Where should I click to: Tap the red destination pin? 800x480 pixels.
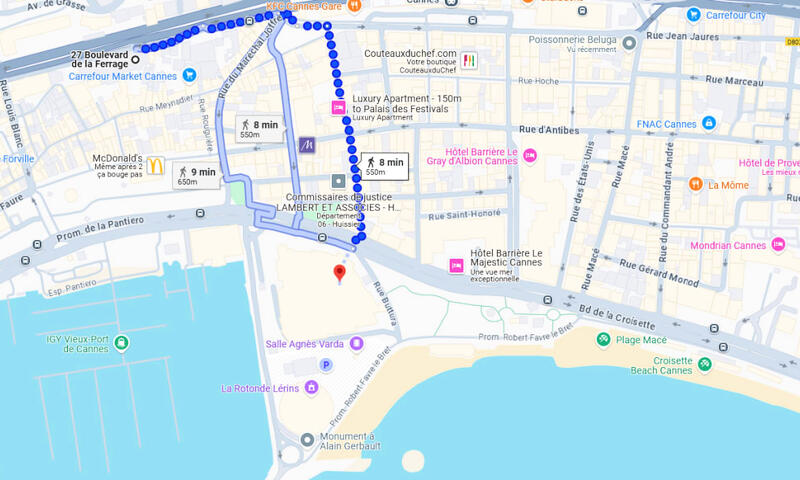(x=339, y=272)
